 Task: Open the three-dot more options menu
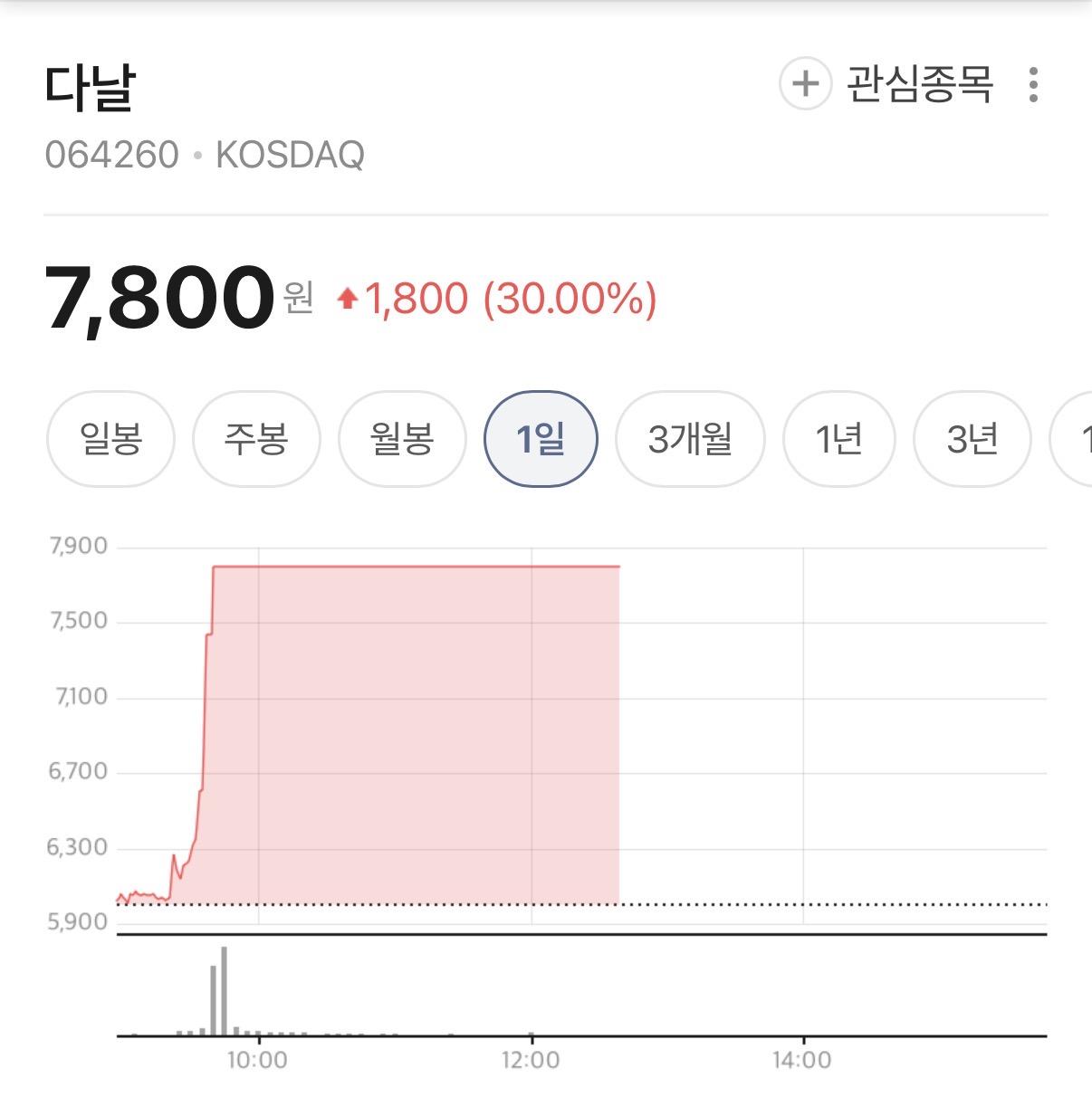coord(1034,83)
